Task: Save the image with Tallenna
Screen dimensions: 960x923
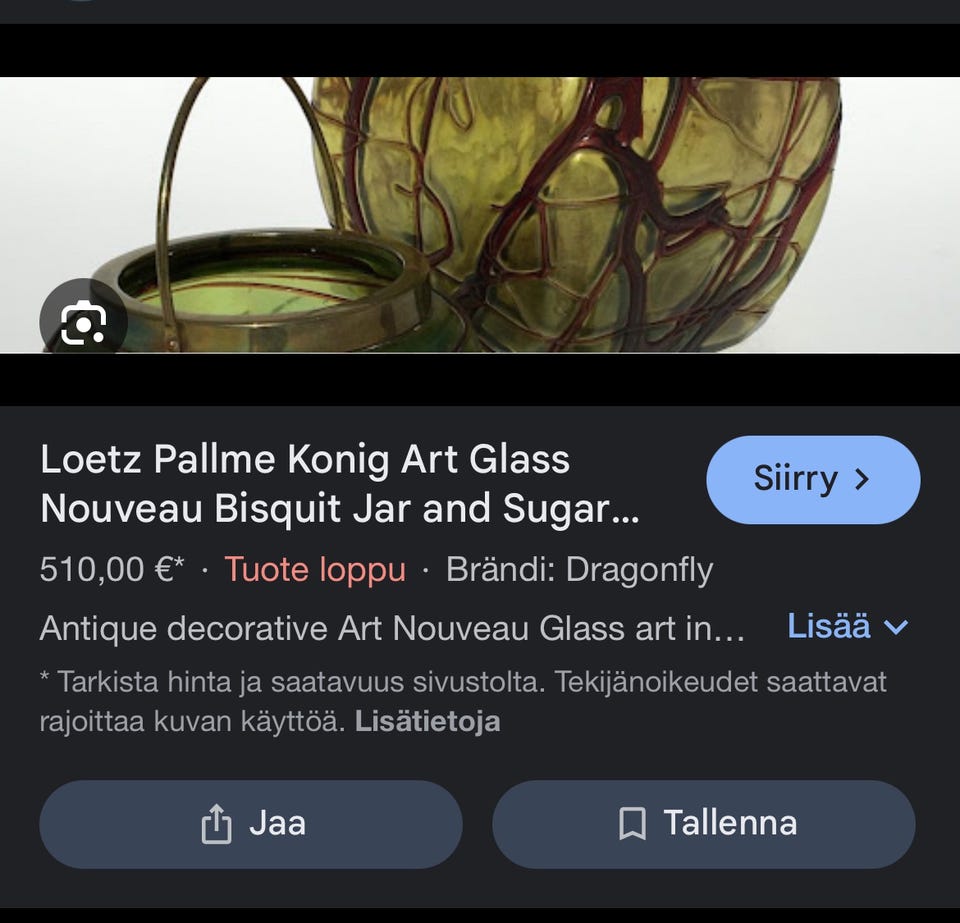Action: pos(703,824)
